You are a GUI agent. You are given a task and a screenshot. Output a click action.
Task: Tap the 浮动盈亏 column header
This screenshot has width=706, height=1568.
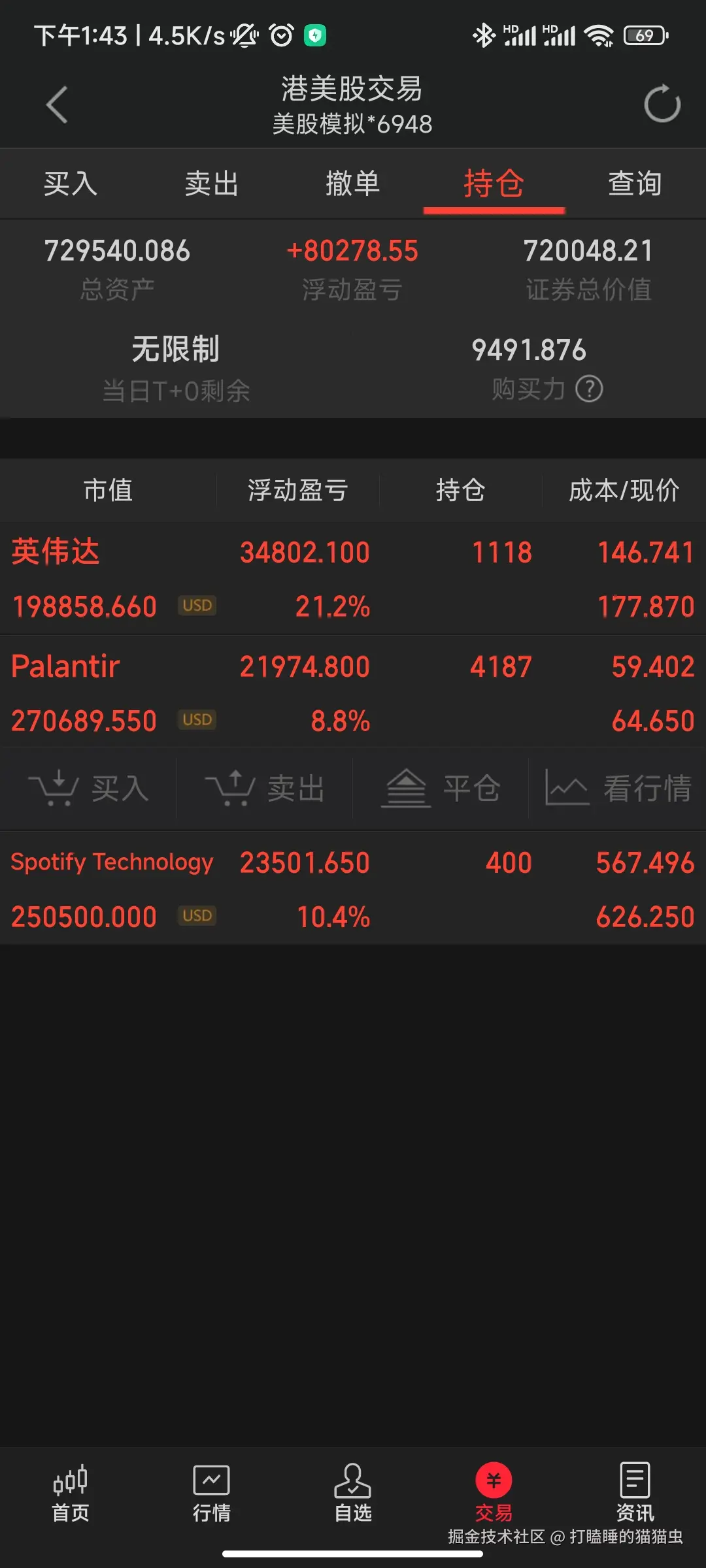[298, 490]
